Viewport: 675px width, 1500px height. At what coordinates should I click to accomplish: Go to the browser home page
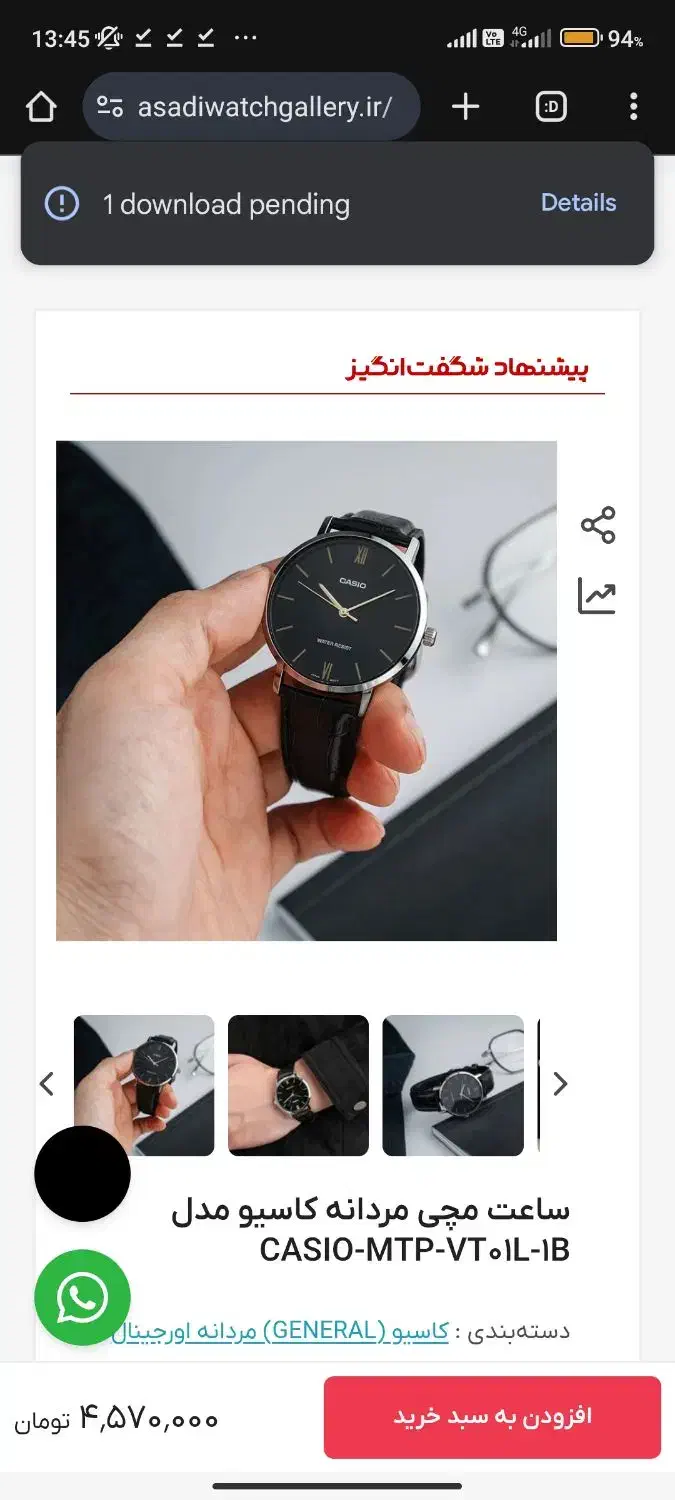[x=41, y=107]
